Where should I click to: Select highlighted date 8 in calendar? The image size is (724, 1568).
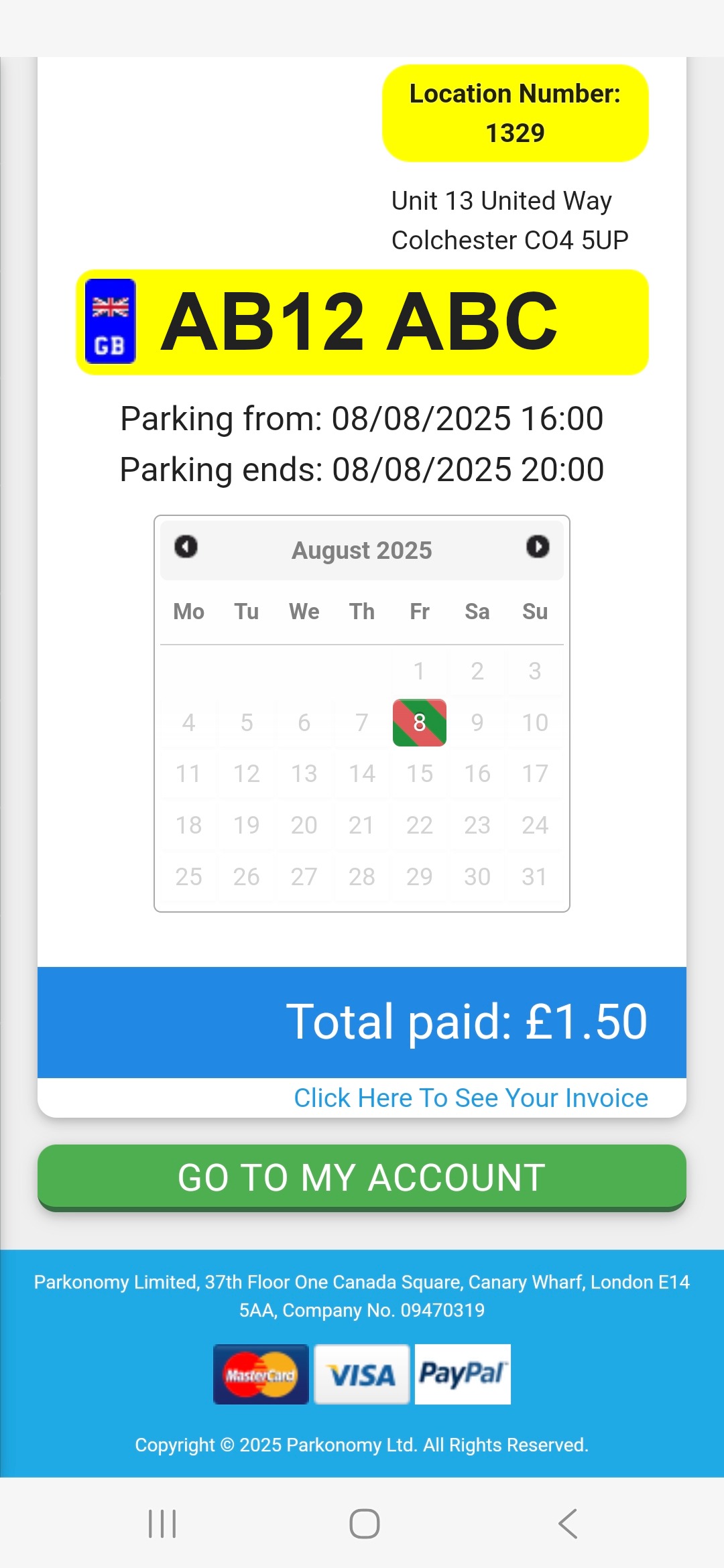[420, 722]
